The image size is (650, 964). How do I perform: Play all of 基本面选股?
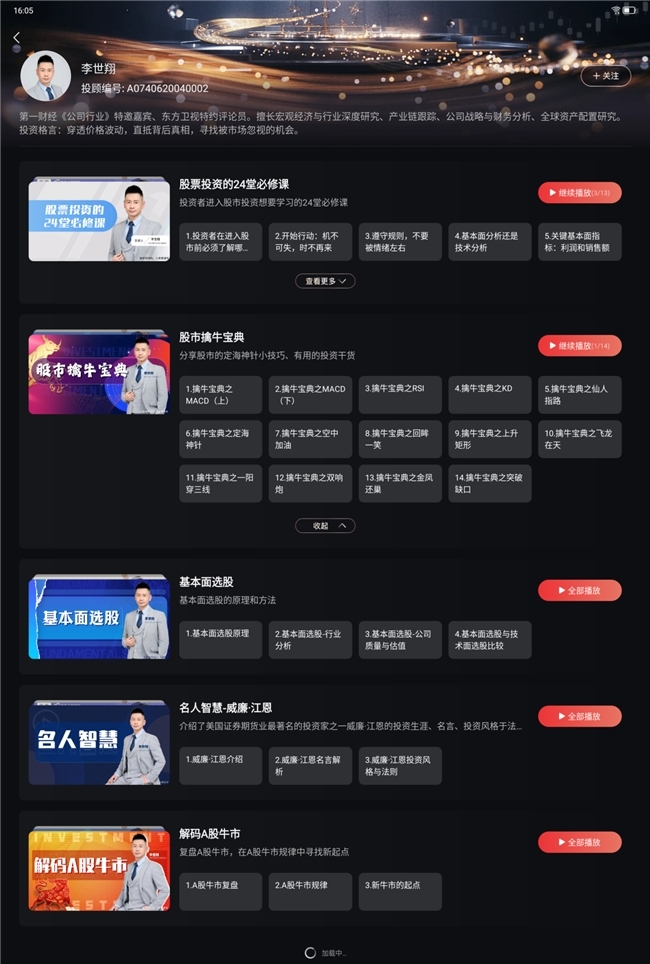click(x=579, y=590)
